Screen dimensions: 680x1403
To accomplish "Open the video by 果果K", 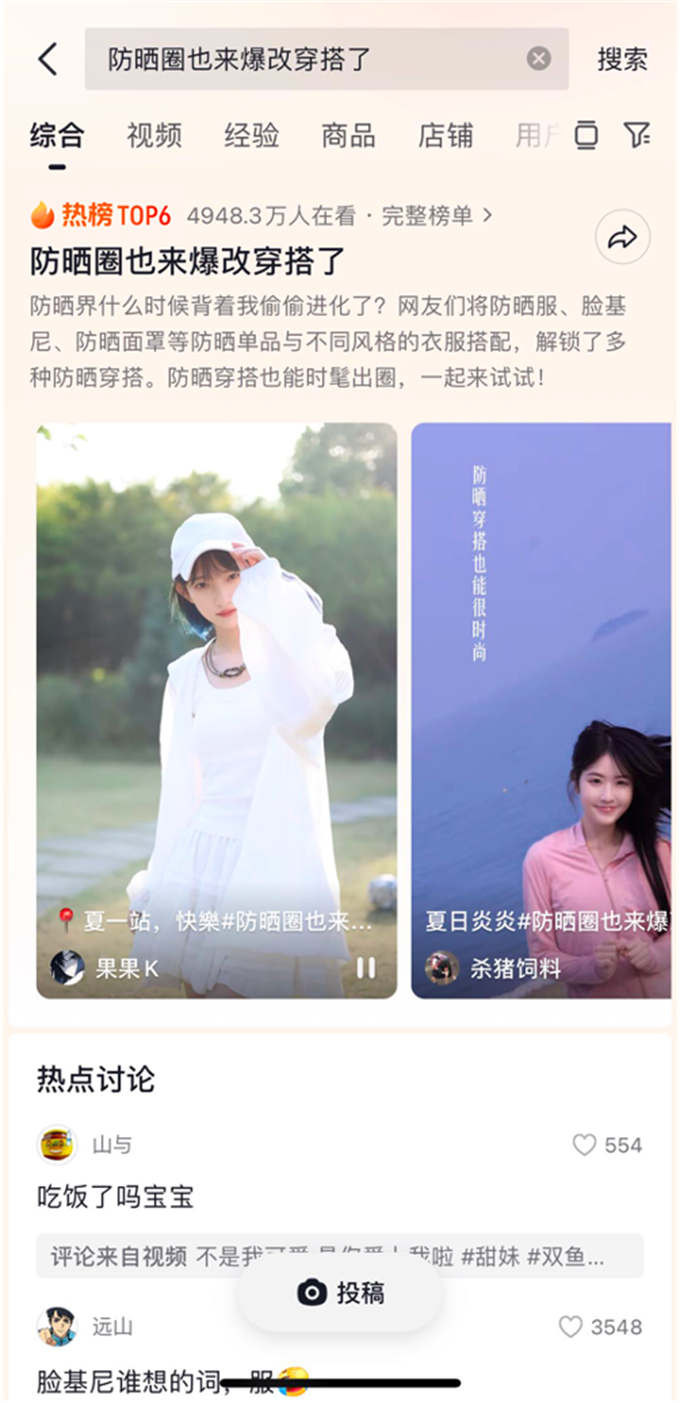I will (x=216, y=700).
